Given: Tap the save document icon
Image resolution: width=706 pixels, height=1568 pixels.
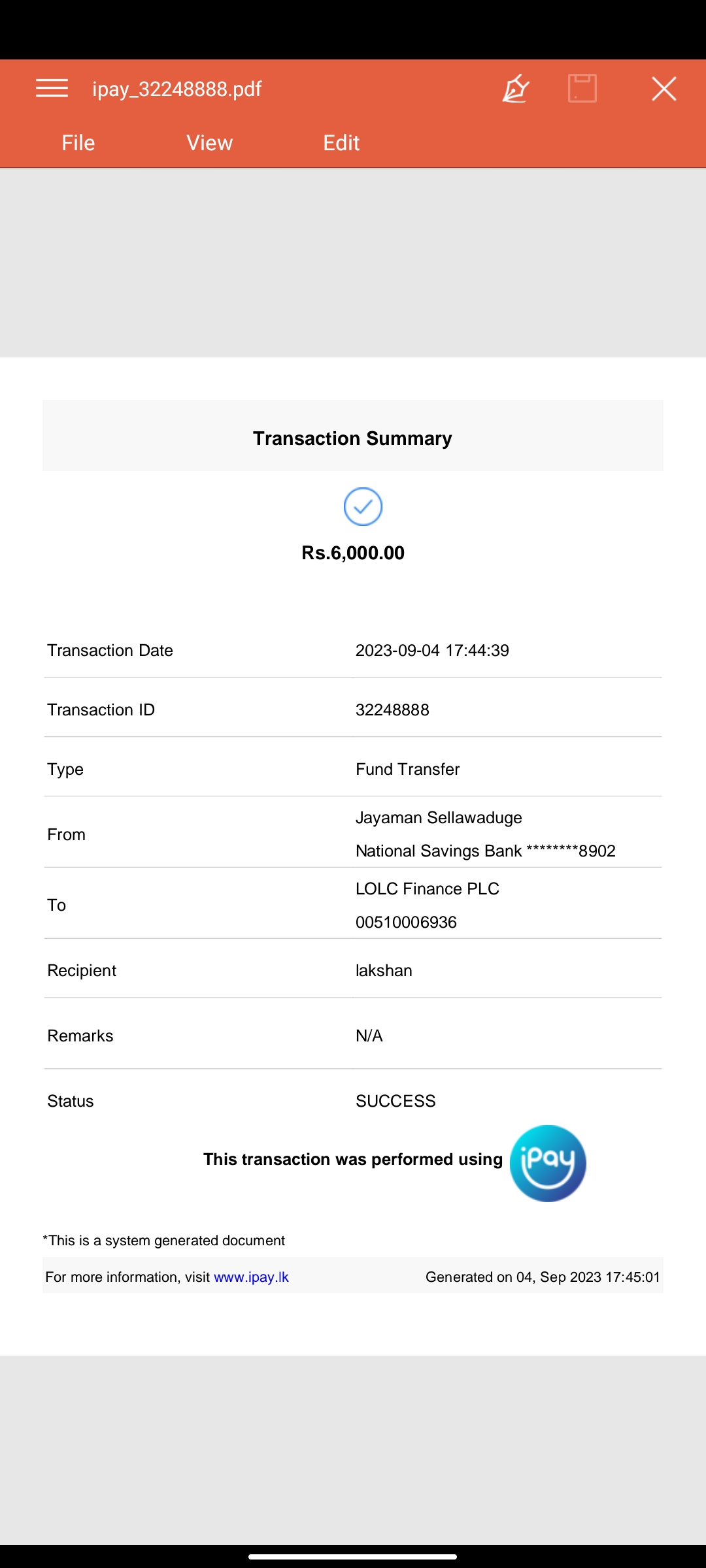Looking at the screenshot, I should 582,88.
